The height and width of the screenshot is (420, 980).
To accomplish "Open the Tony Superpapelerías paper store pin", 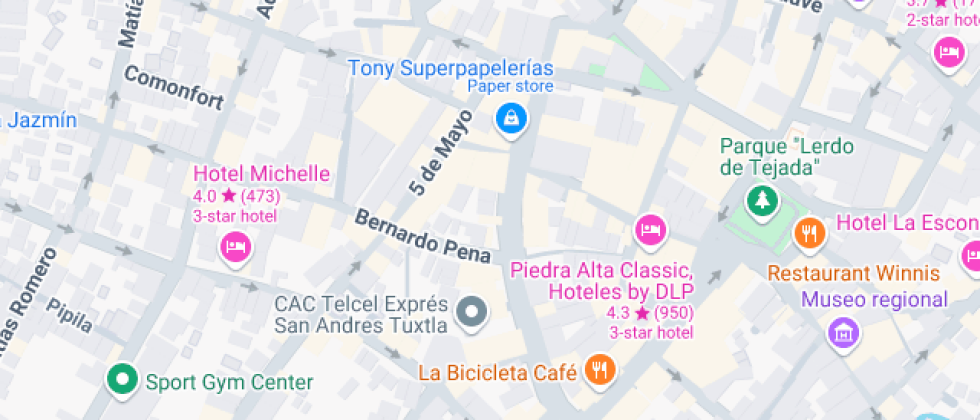I will [x=511, y=120].
